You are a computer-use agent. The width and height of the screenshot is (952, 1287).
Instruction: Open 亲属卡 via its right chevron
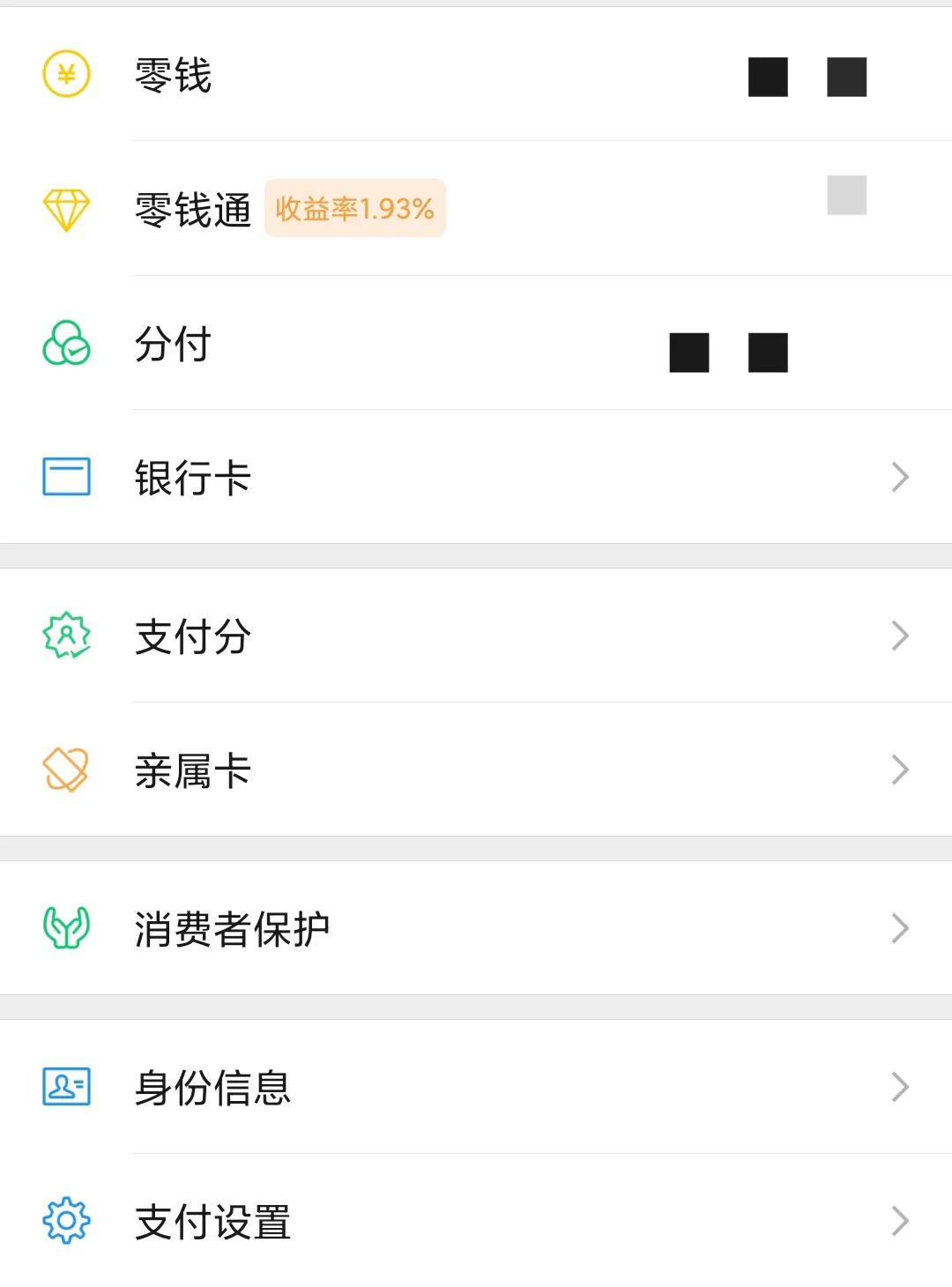click(x=899, y=770)
